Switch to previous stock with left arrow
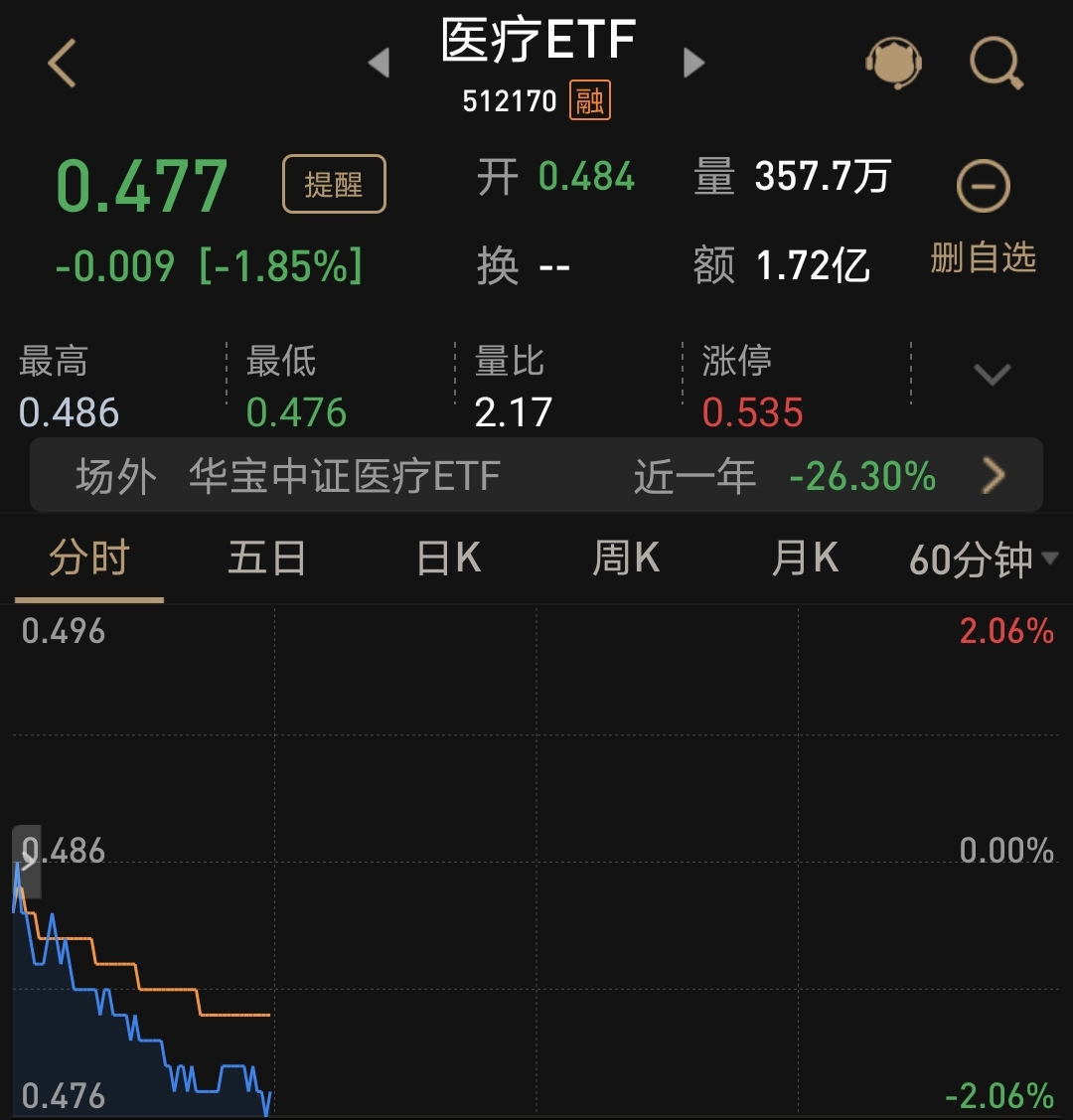The image size is (1073, 1120). tap(381, 62)
